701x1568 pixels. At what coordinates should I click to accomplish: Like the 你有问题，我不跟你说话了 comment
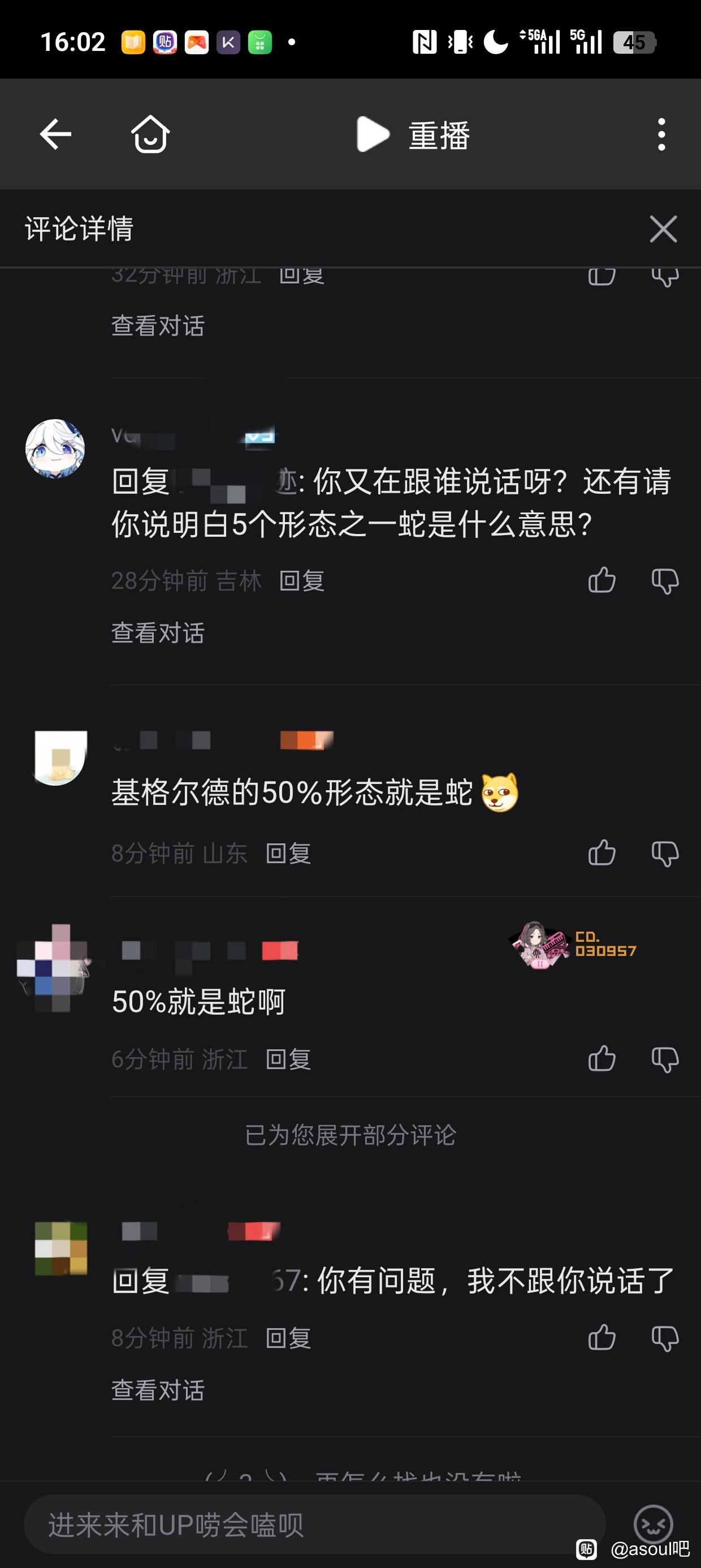point(602,1337)
